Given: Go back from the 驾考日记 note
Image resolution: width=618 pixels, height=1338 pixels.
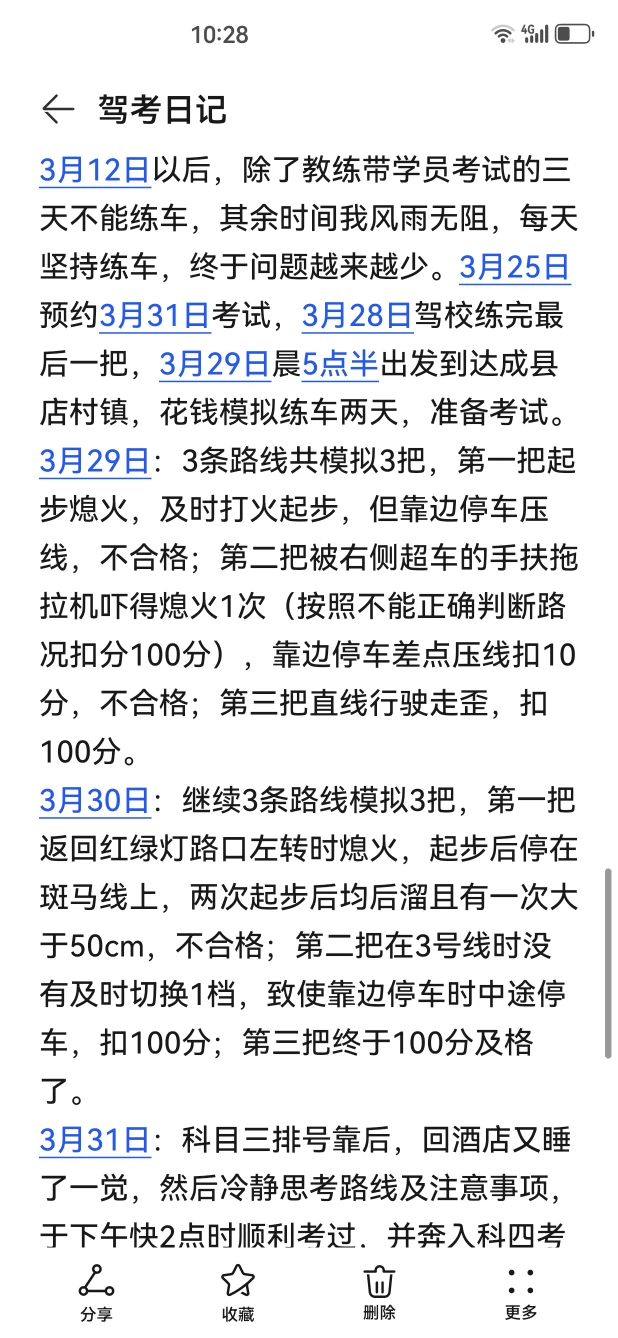Looking at the screenshot, I should [x=58, y=109].
